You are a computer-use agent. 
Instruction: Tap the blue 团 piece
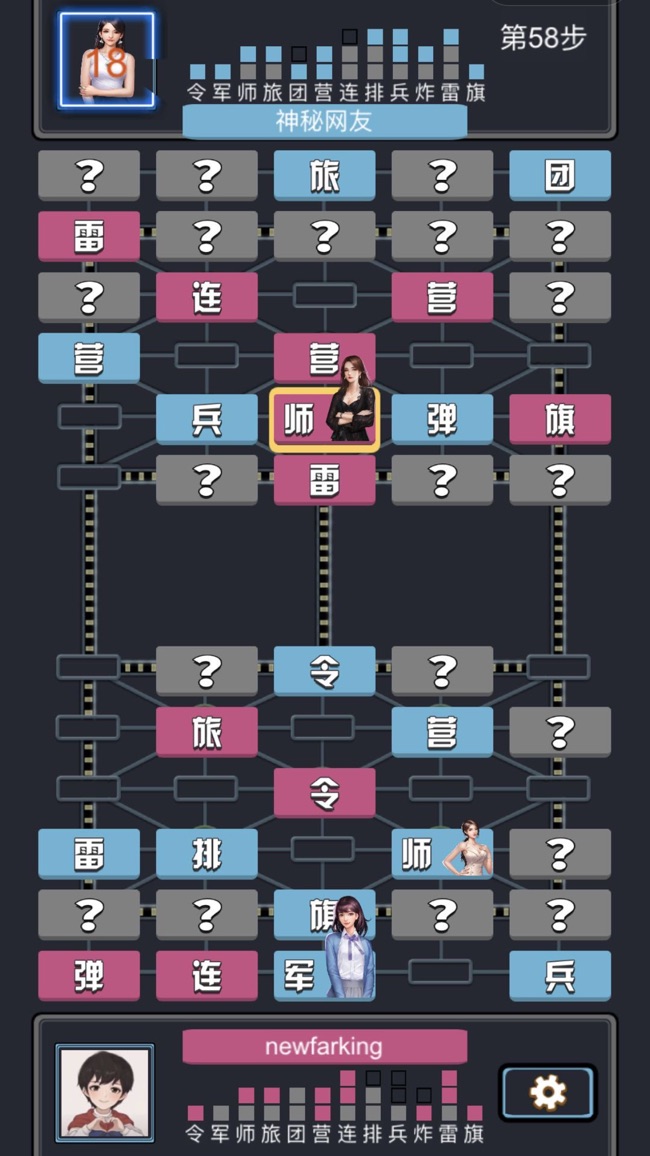click(559, 176)
